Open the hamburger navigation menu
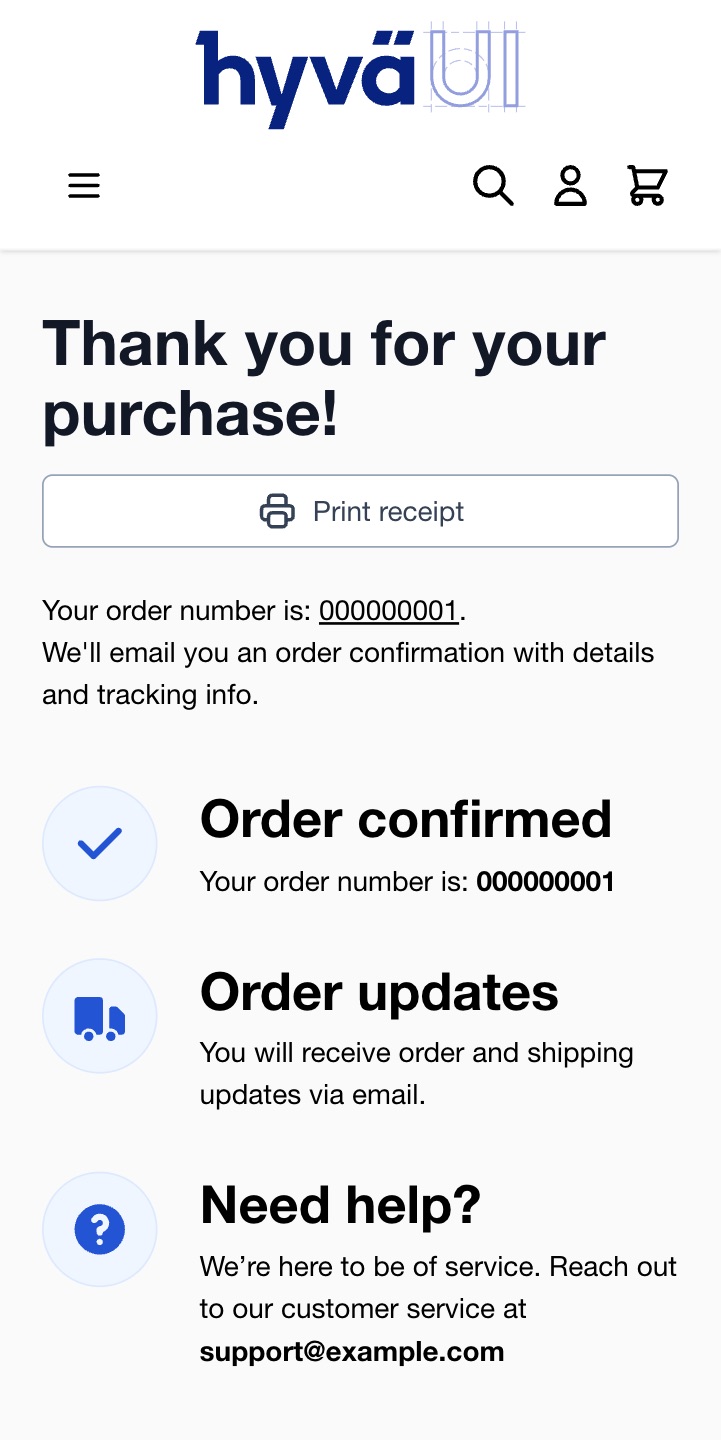 click(84, 186)
